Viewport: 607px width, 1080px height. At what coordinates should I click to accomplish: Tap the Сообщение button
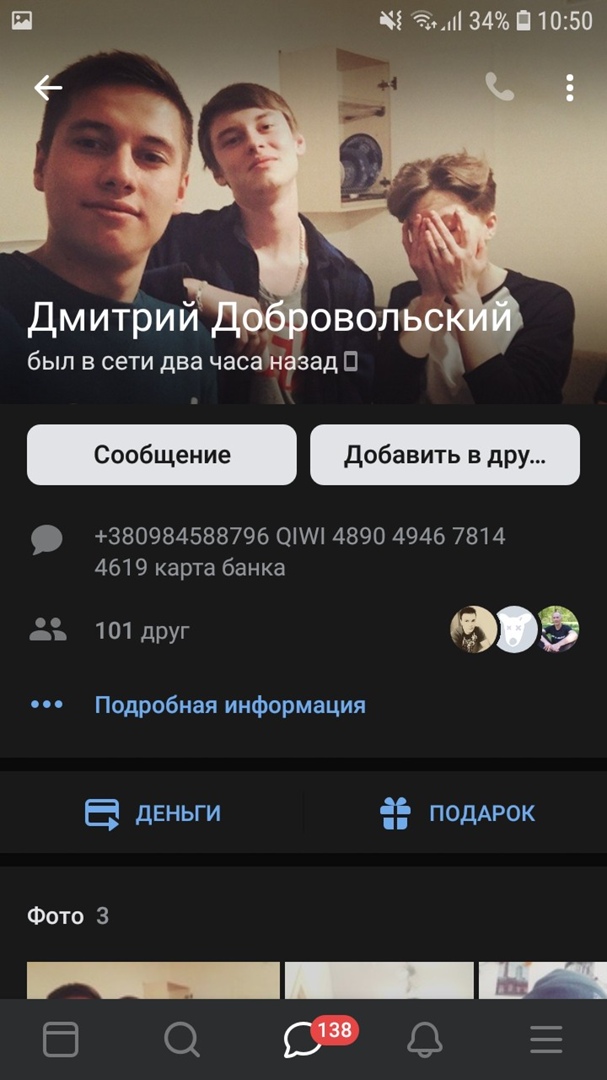click(x=162, y=455)
